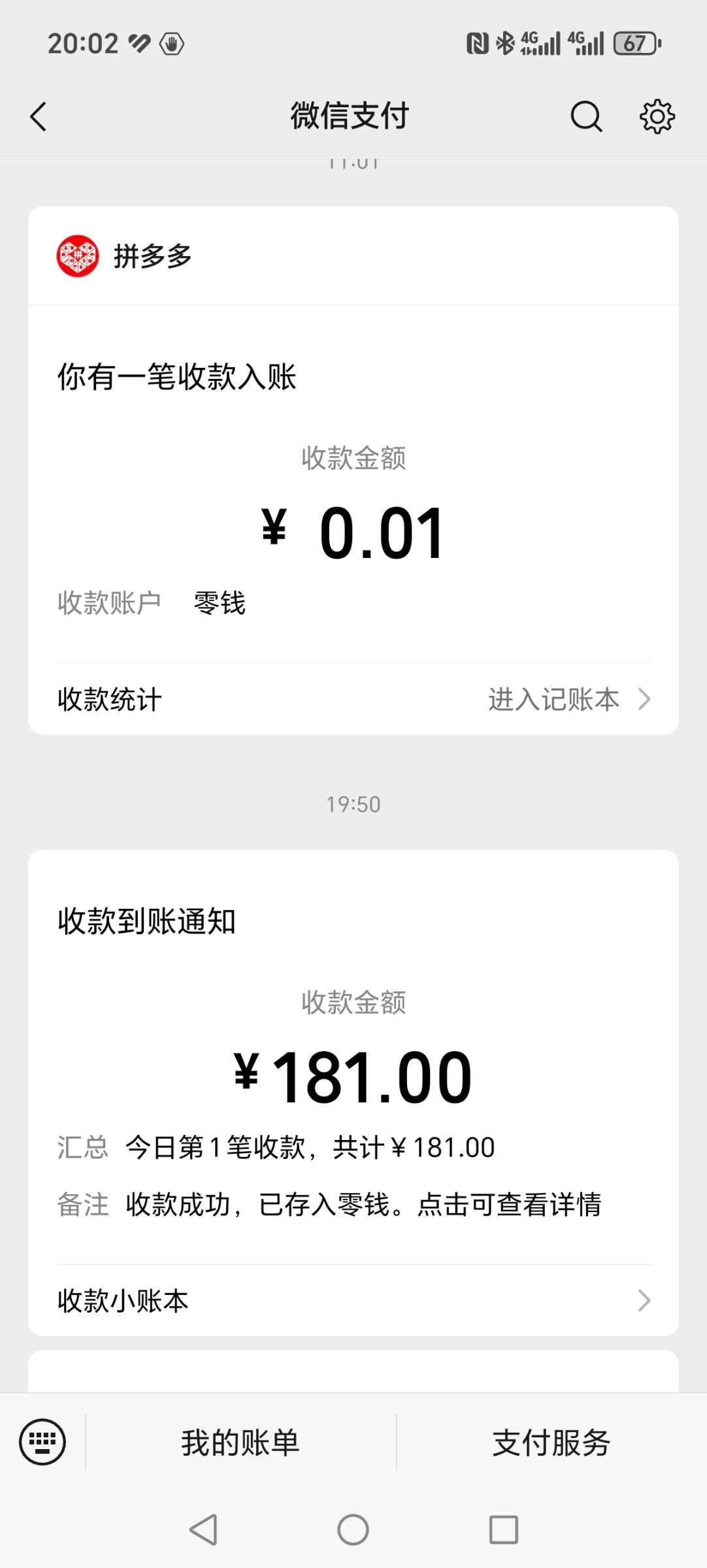Viewport: 707px width, 1568px height.
Task: Open the settings gear icon
Action: [657, 117]
